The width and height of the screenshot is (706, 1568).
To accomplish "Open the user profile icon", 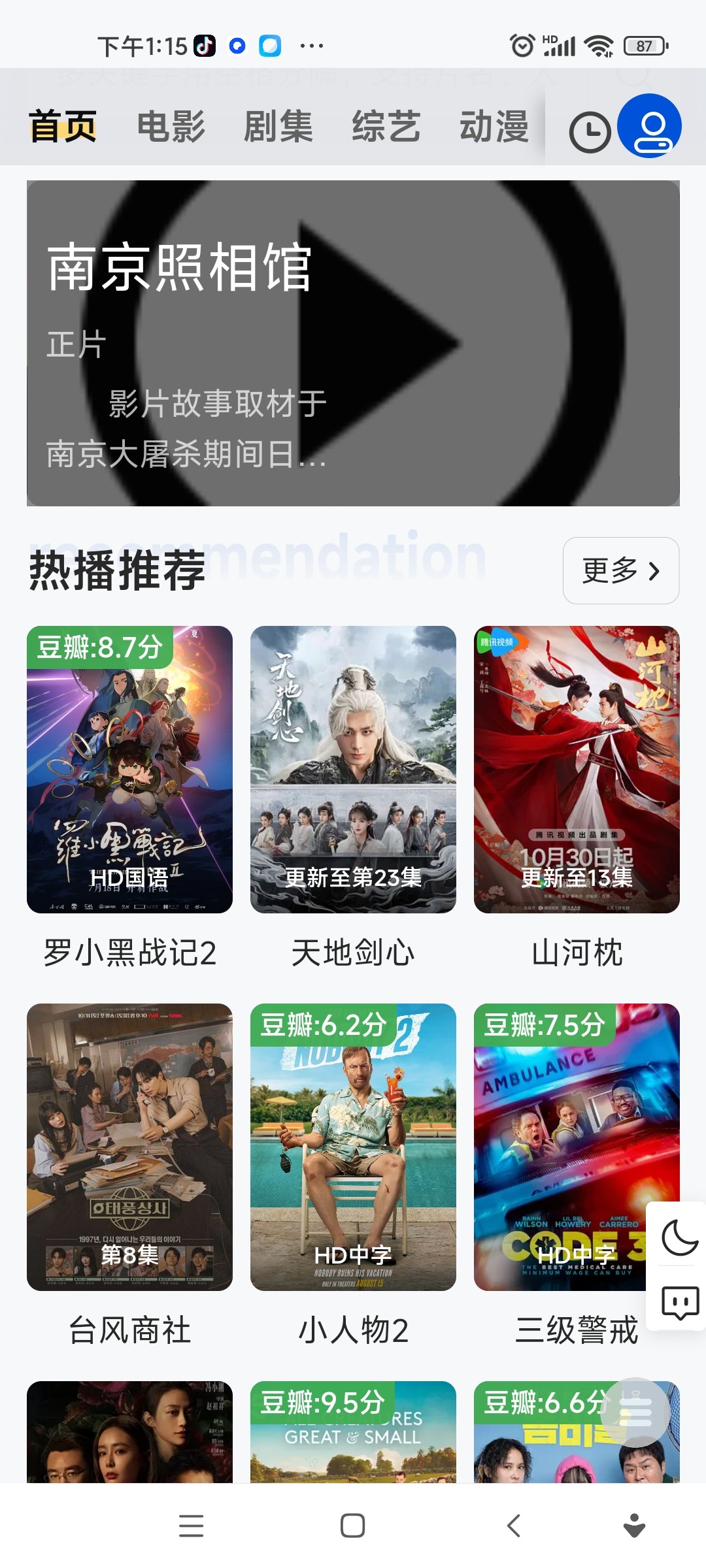I will 649,126.
